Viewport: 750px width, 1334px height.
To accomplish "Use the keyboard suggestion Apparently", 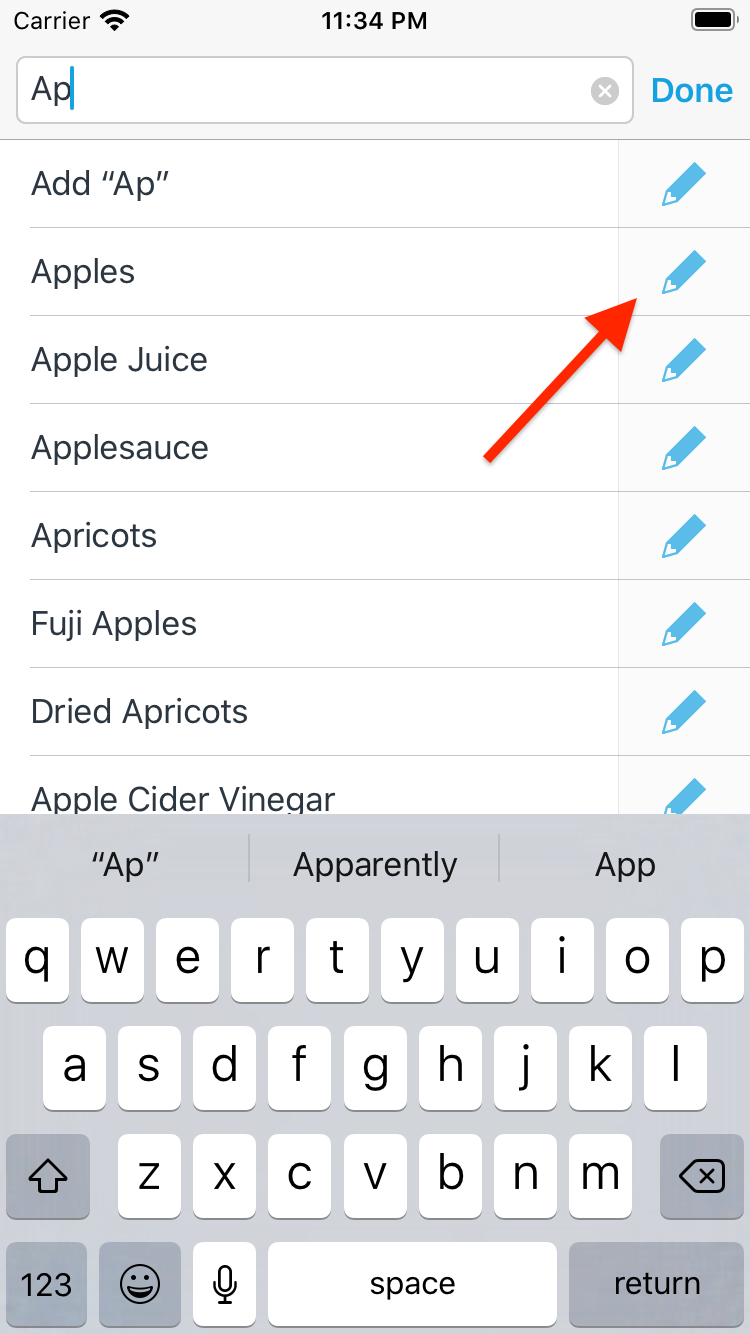I will pos(375,865).
